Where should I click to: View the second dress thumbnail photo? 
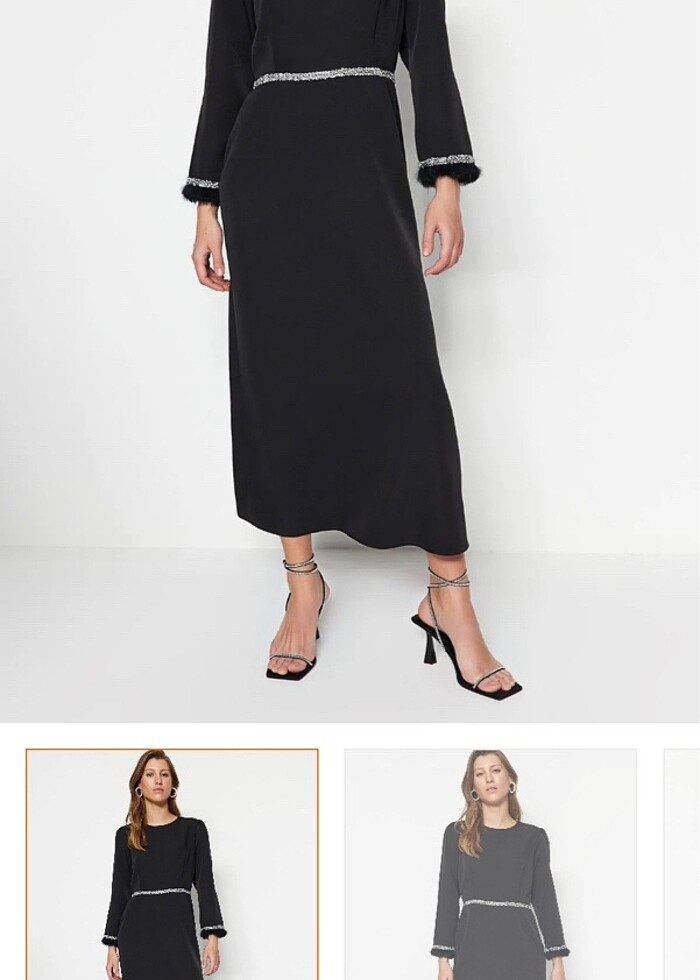pos(490,864)
